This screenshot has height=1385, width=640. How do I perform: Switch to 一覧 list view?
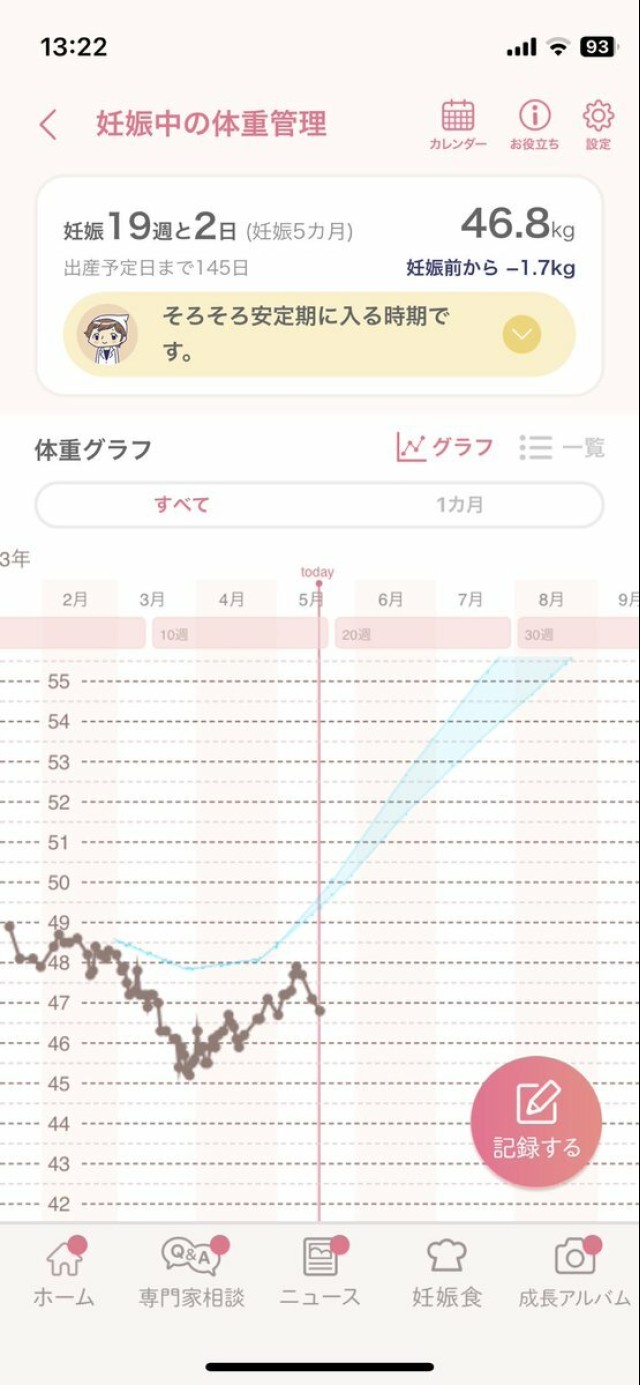562,447
